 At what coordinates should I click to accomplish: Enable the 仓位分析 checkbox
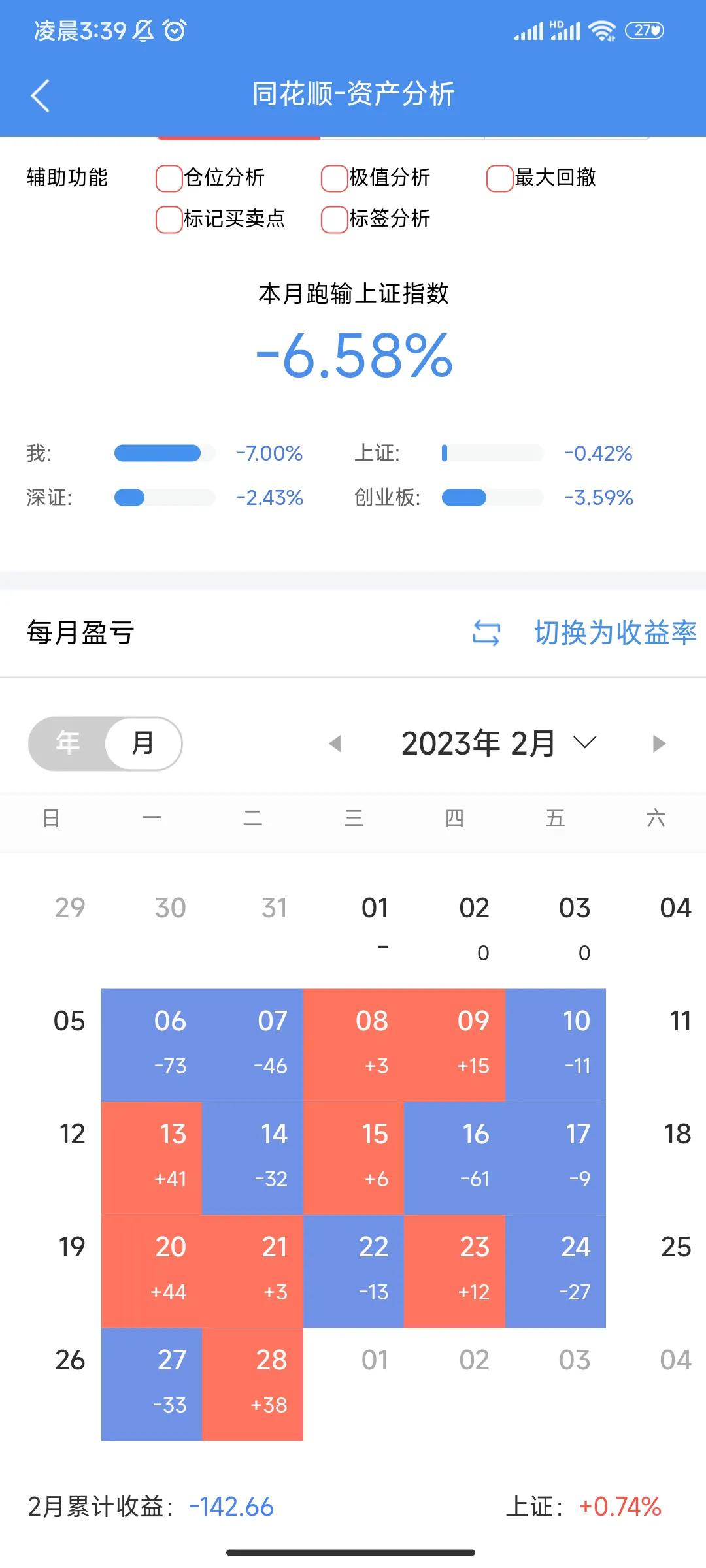[169, 178]
